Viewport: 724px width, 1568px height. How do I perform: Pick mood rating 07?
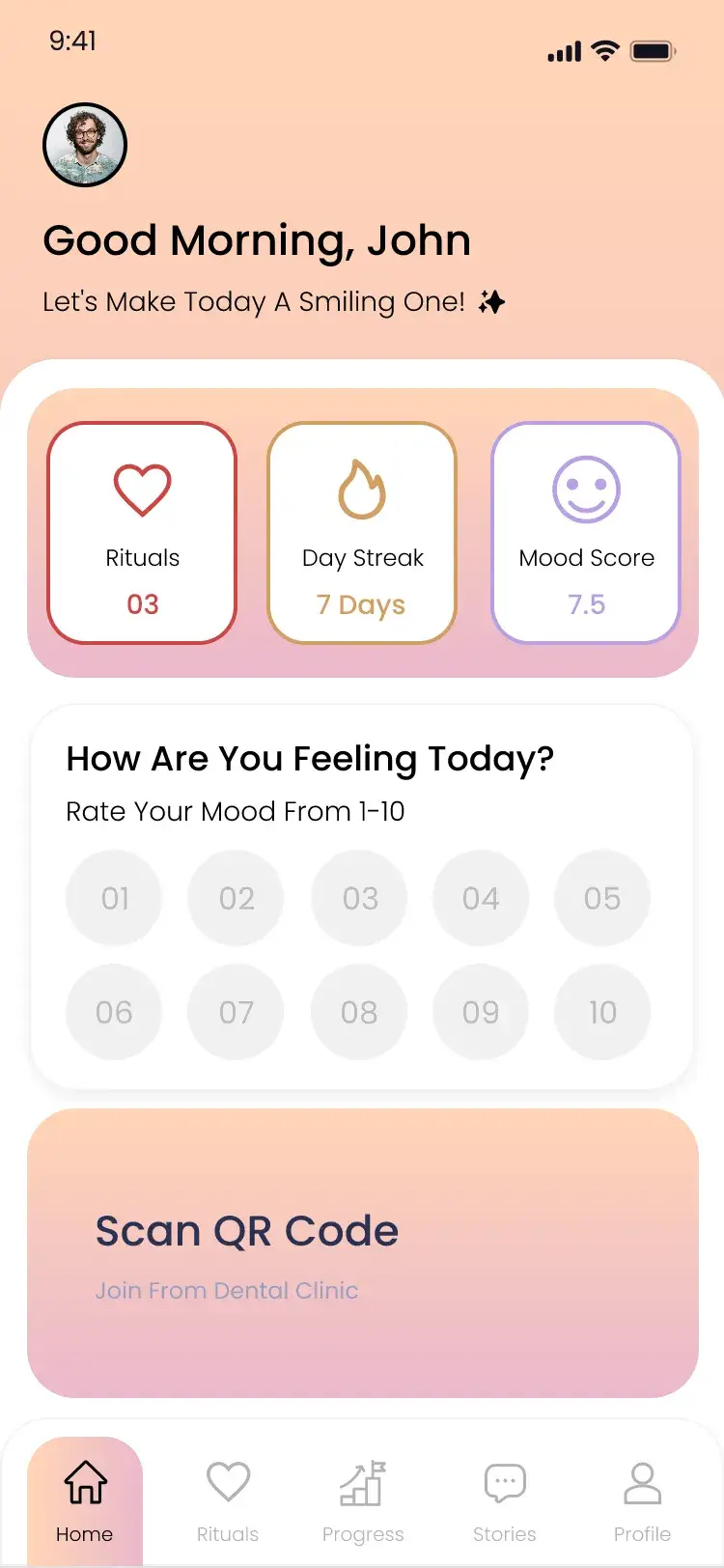pos(236,1012)
